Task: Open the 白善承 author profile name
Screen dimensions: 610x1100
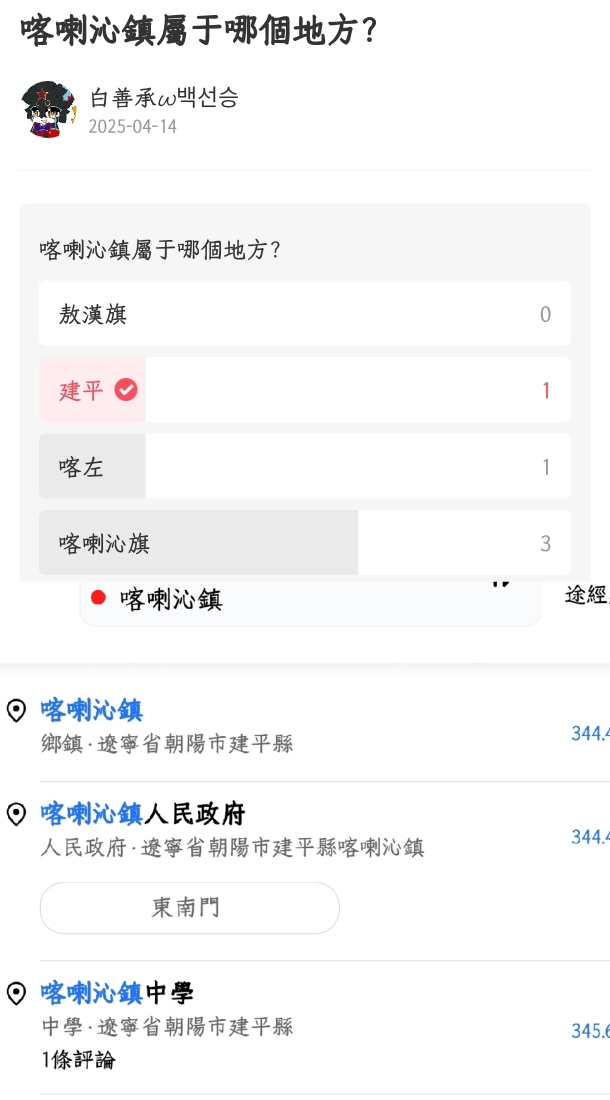Action: [164, 98]
